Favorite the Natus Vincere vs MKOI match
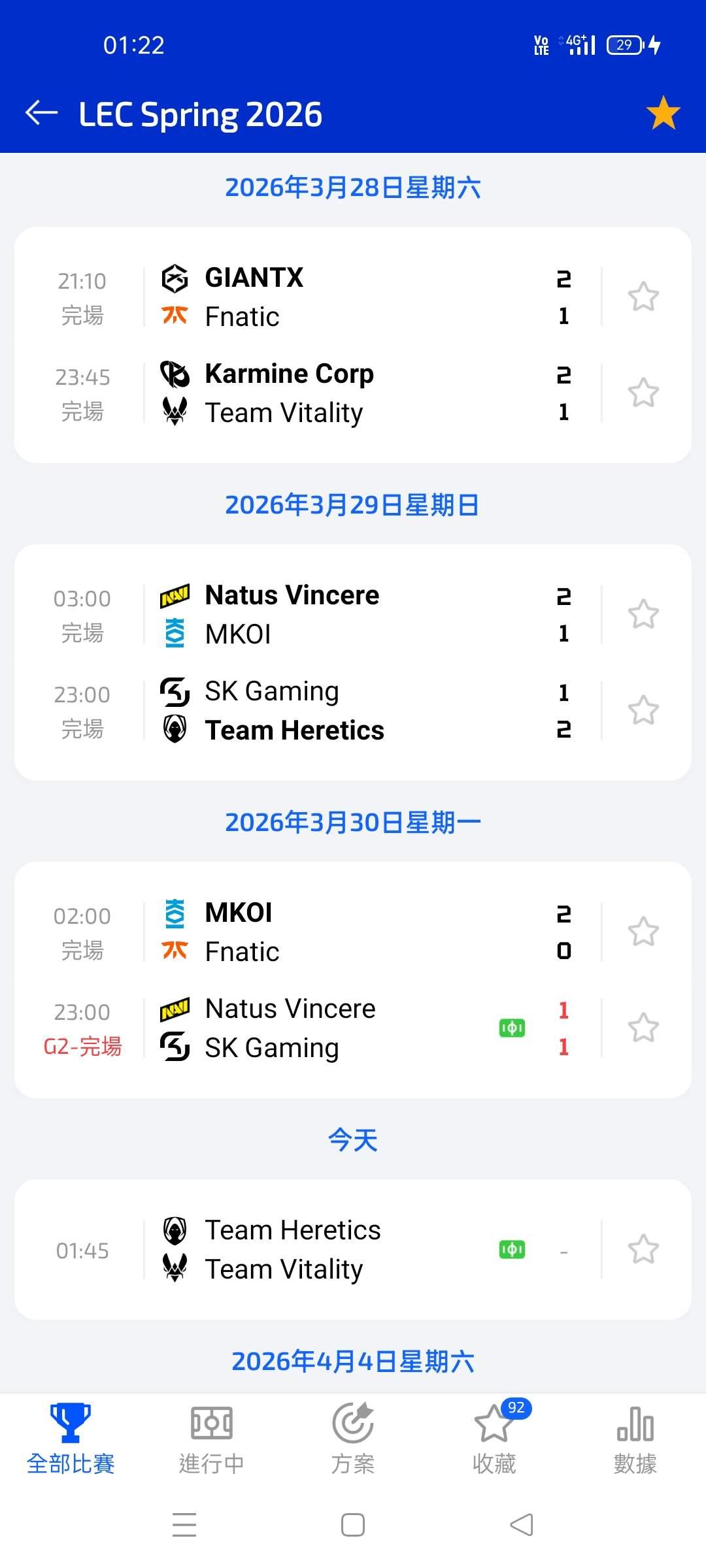Viewport: 706px width, 1568px height. pos(643,614)
